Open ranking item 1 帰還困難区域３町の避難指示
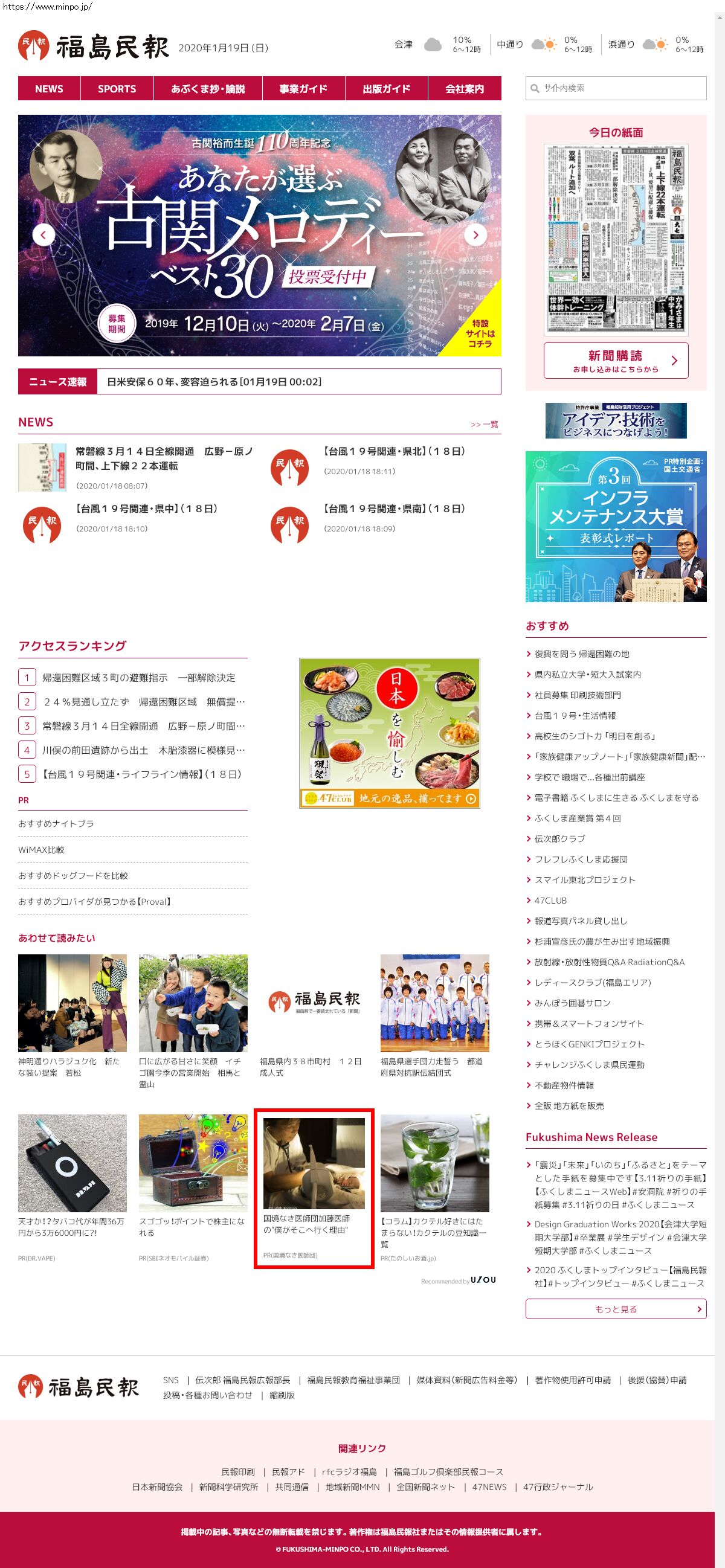Screen dimensions: 725x1568 tap(138, 678)
